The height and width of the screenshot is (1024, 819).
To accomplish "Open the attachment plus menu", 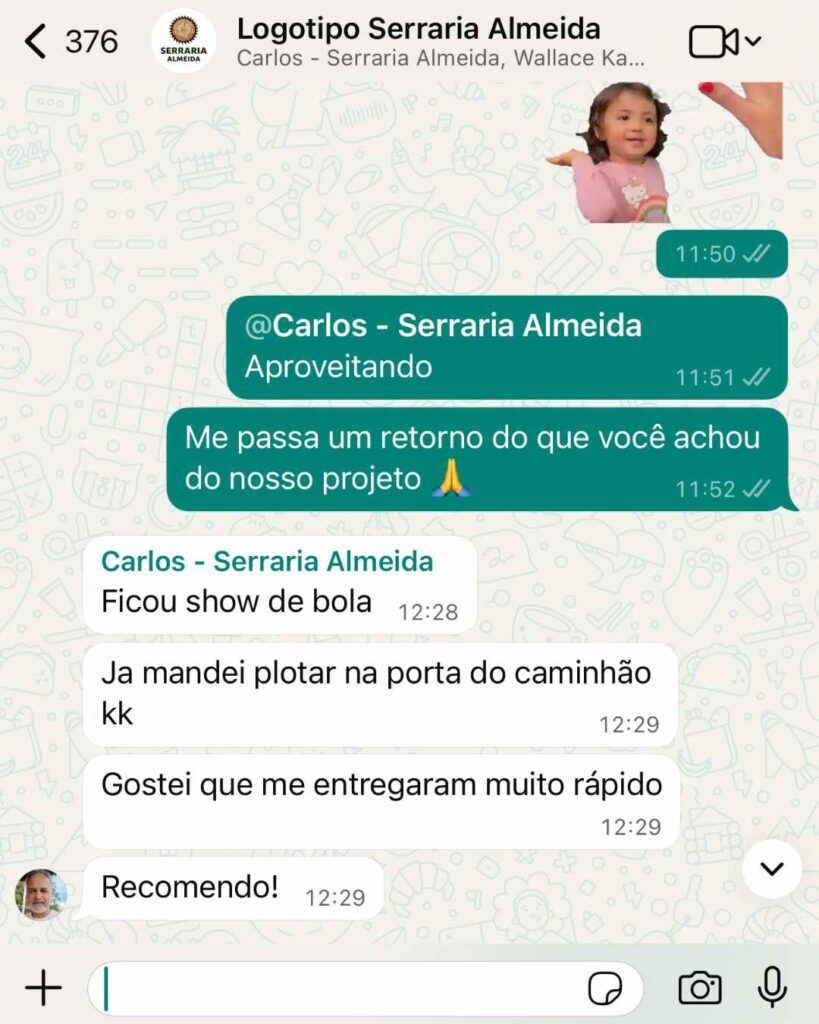I will pos(43,987).
